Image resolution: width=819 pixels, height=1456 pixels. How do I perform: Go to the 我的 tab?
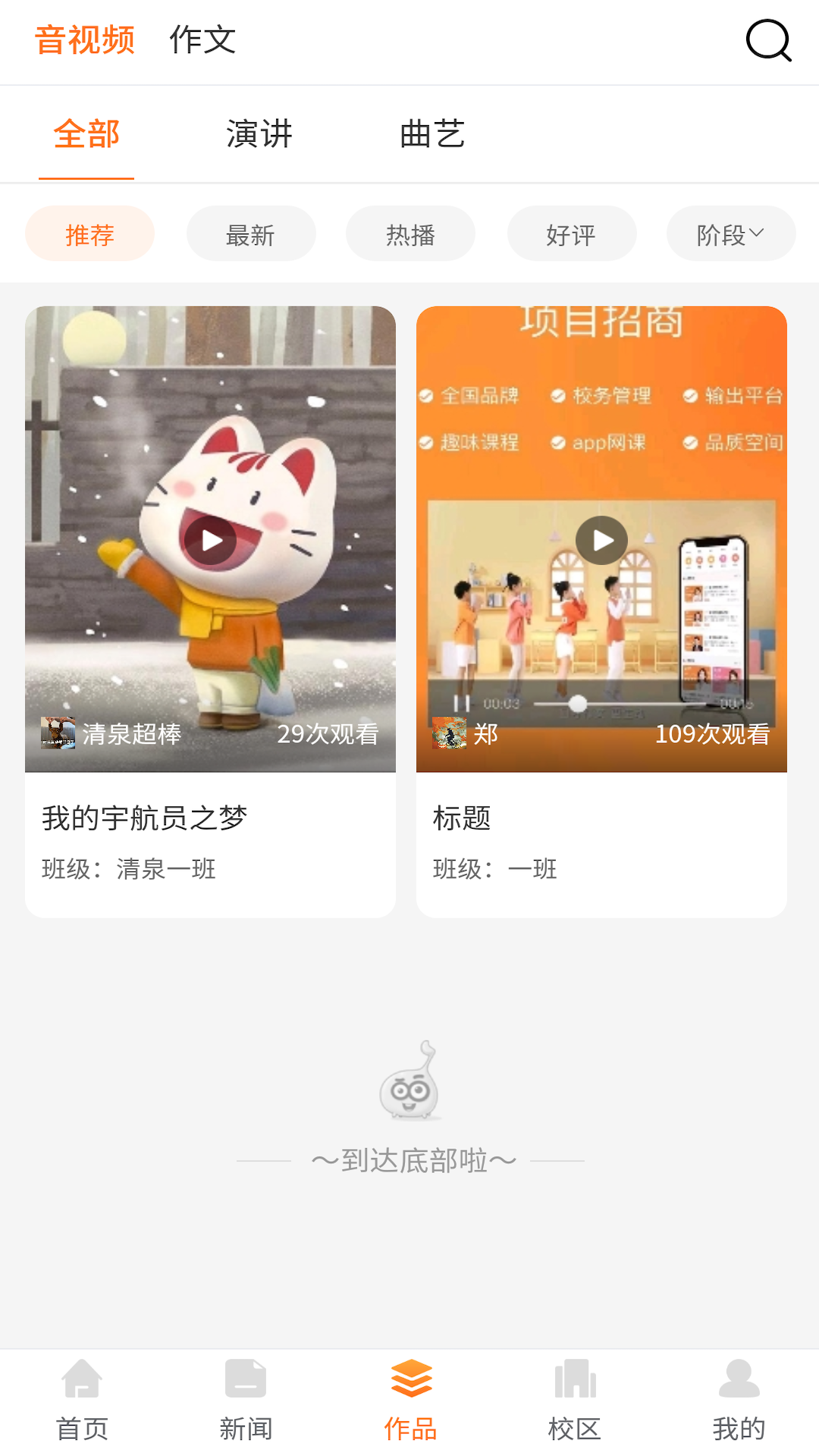click(738, 1400)
